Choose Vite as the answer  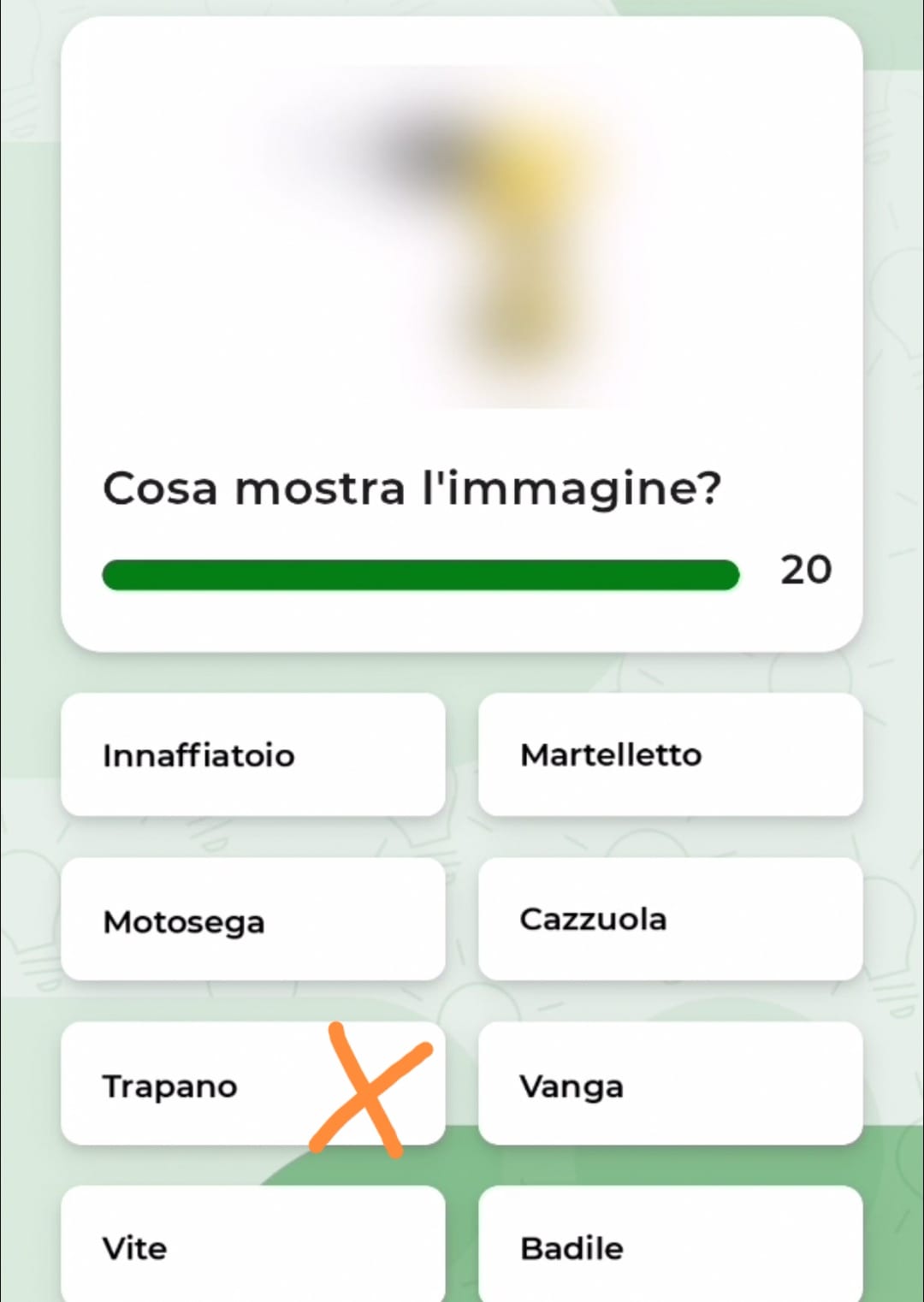pos(252,1246)
